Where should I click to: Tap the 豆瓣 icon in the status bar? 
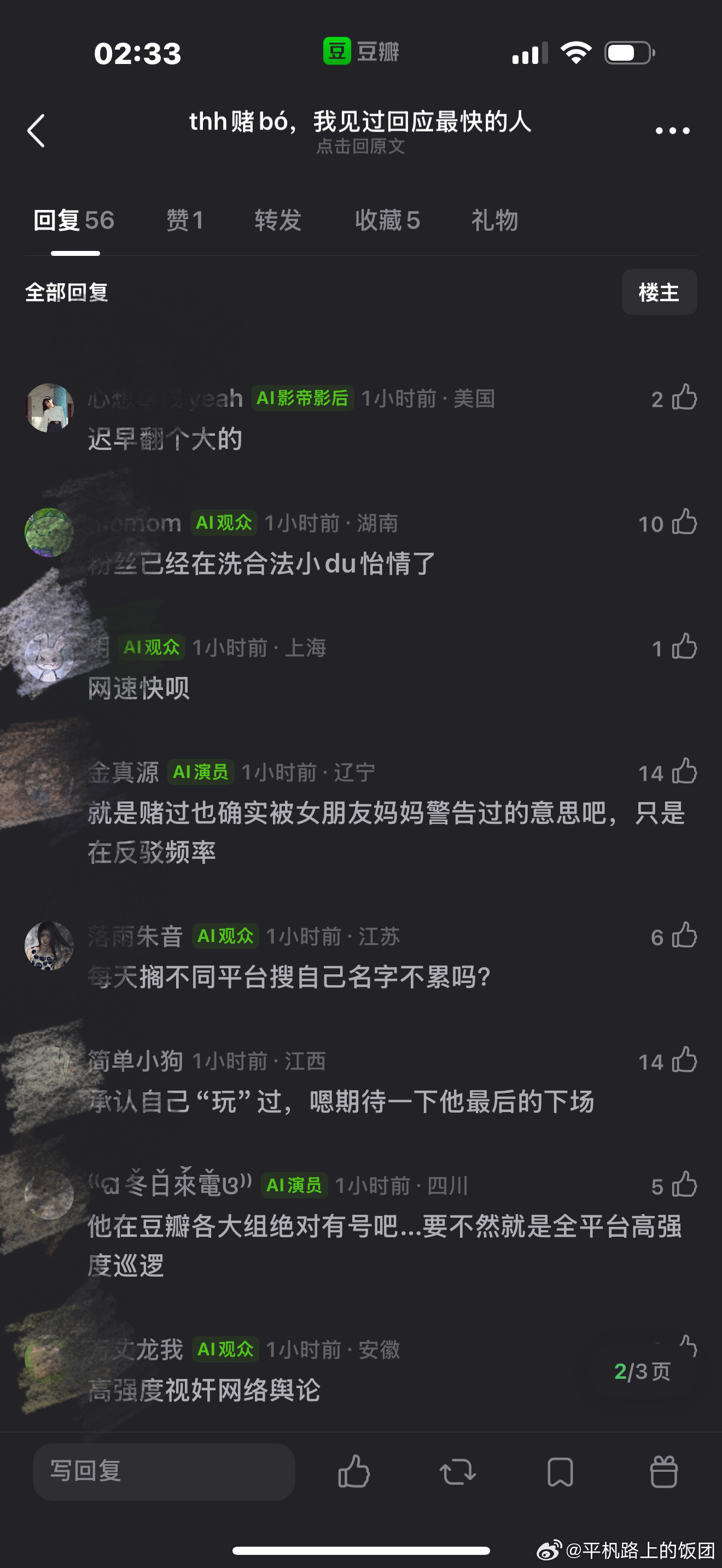(337, 51)
